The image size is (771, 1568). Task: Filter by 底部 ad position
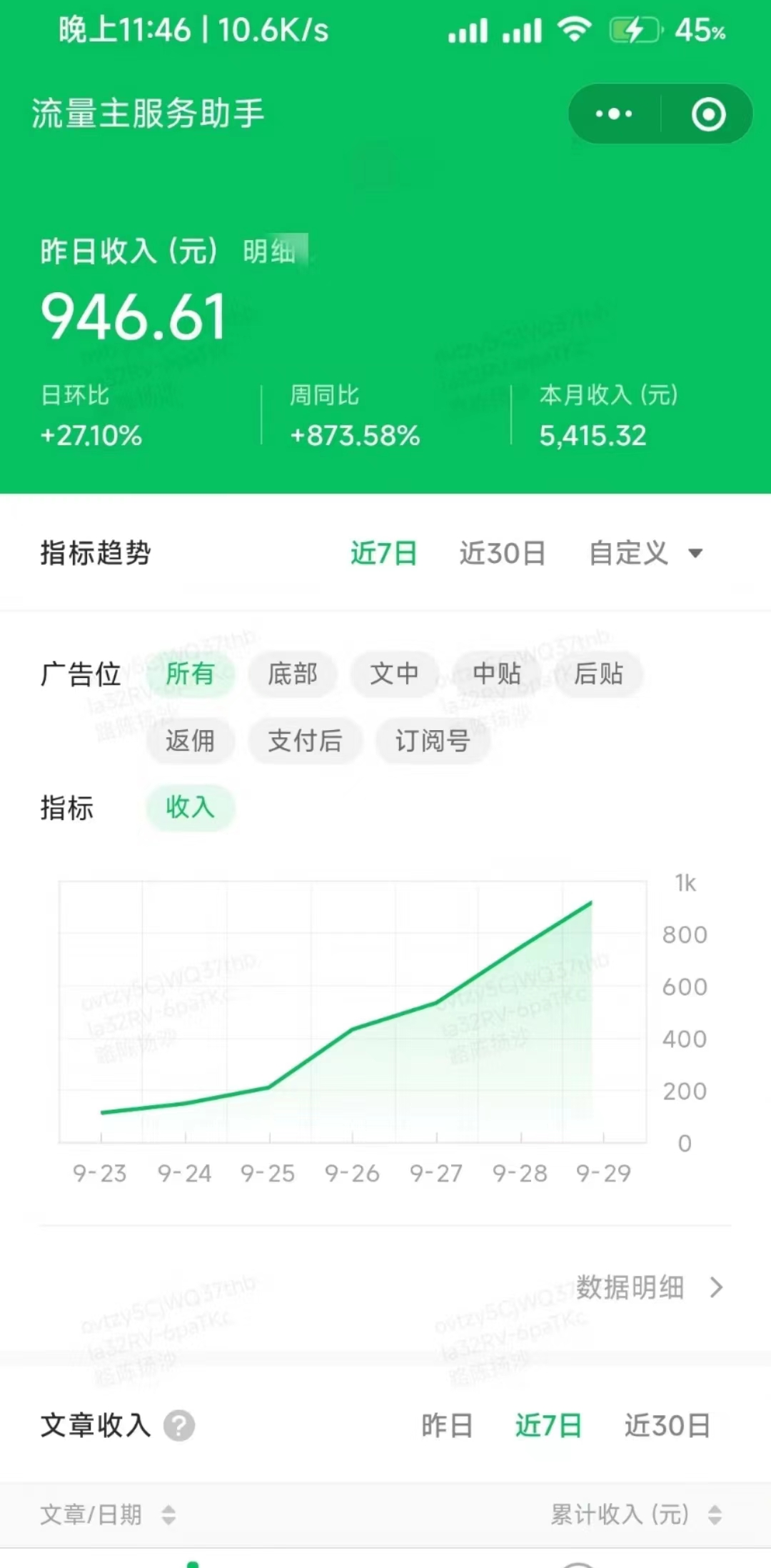[x=292, y=674]
